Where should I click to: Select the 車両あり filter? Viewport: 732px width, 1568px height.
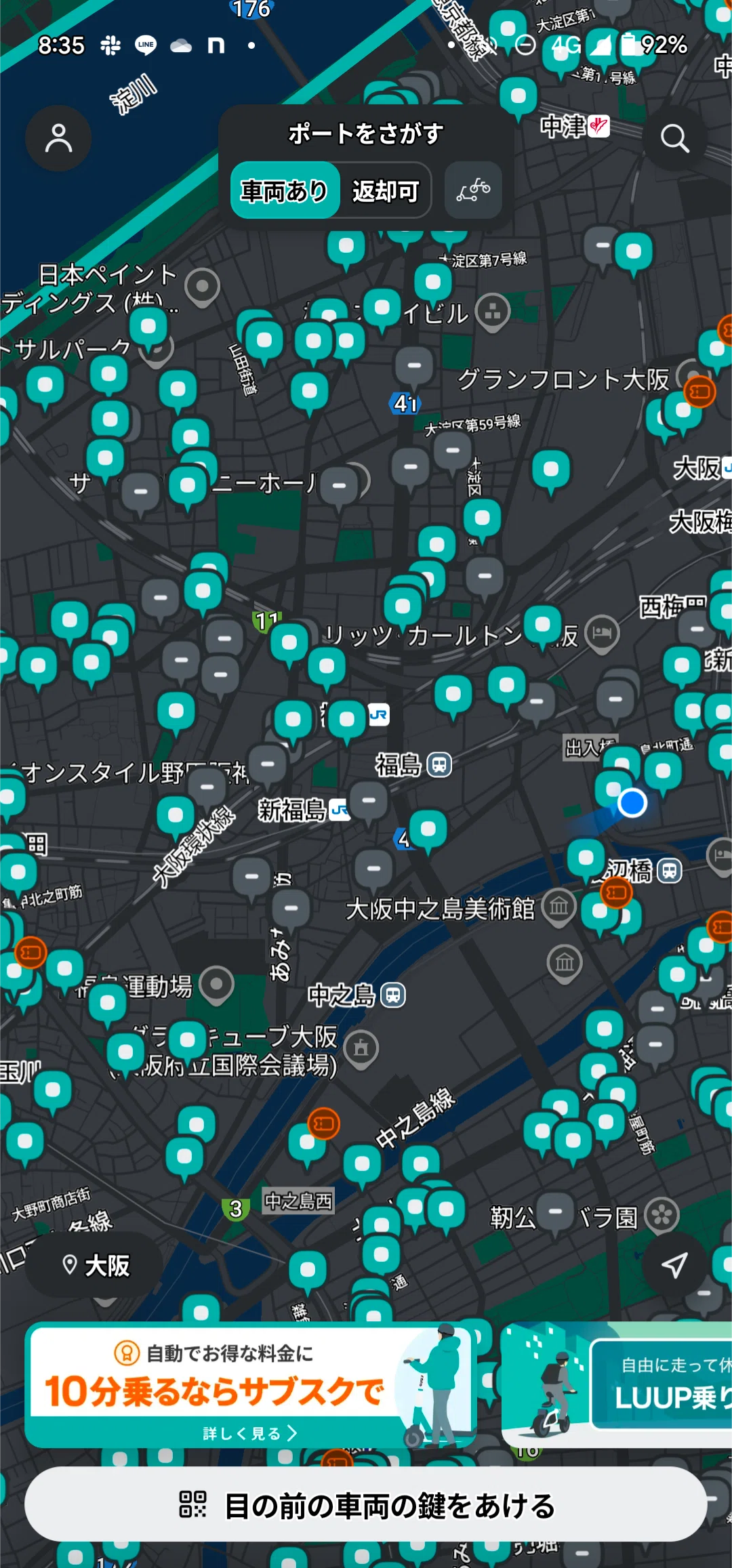tap(285, 190)
